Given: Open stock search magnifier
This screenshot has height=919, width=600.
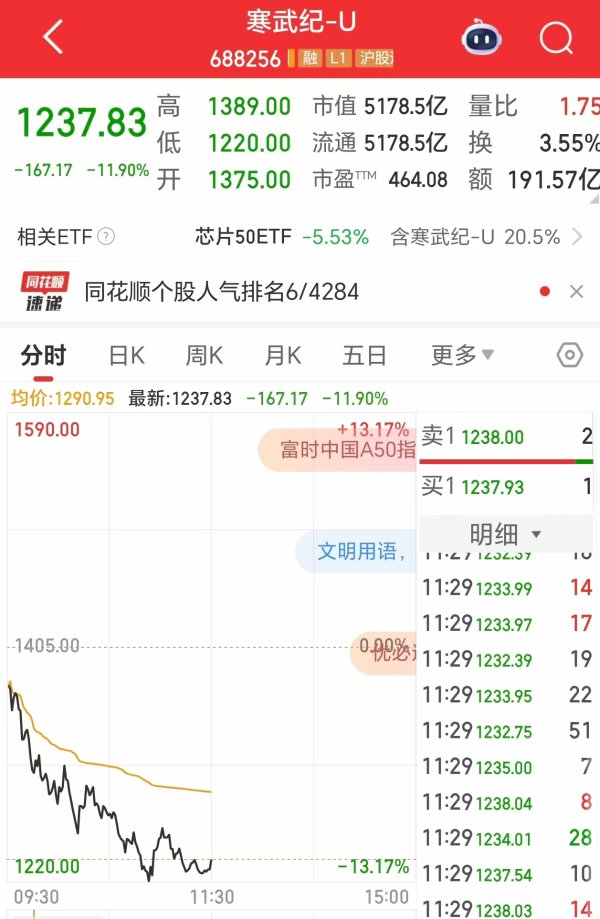Looking at the screenshot, I should click(556, 38).
